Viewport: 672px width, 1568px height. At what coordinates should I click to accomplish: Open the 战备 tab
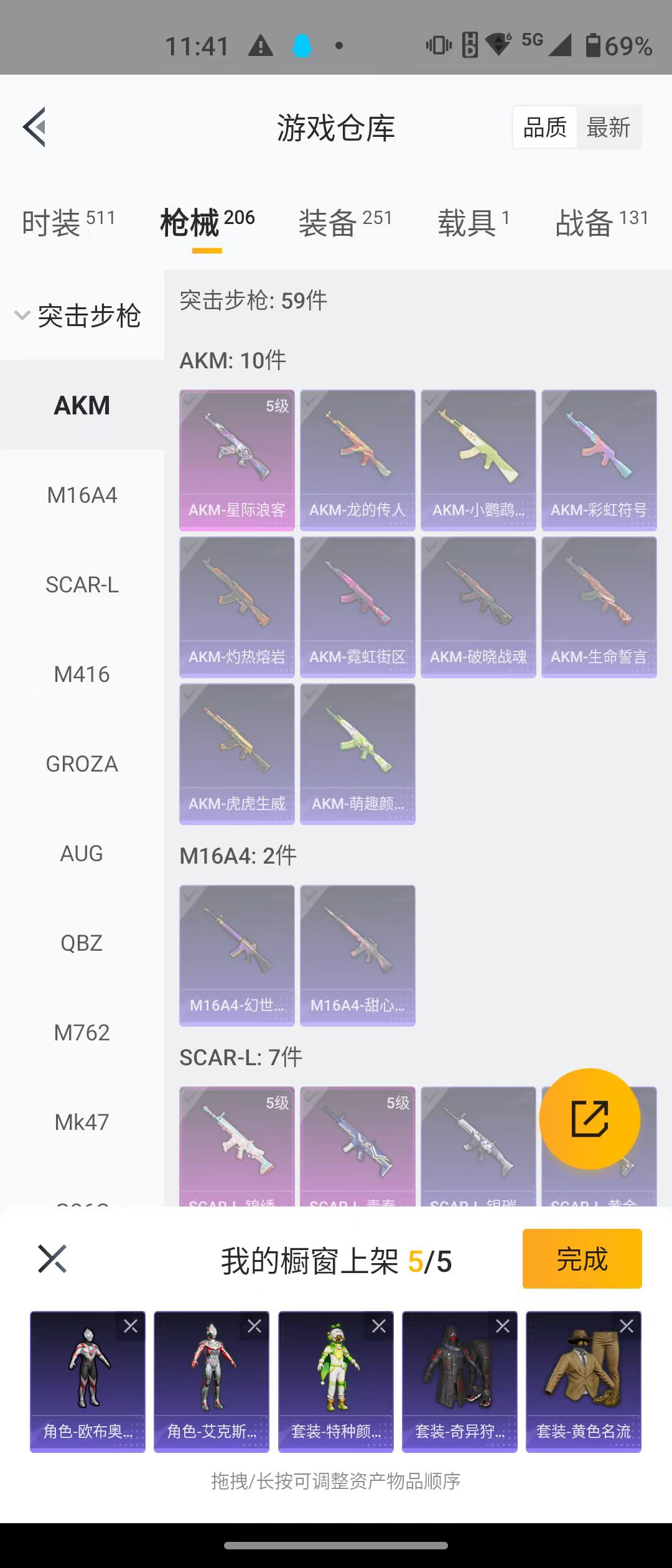pos(601,222)
